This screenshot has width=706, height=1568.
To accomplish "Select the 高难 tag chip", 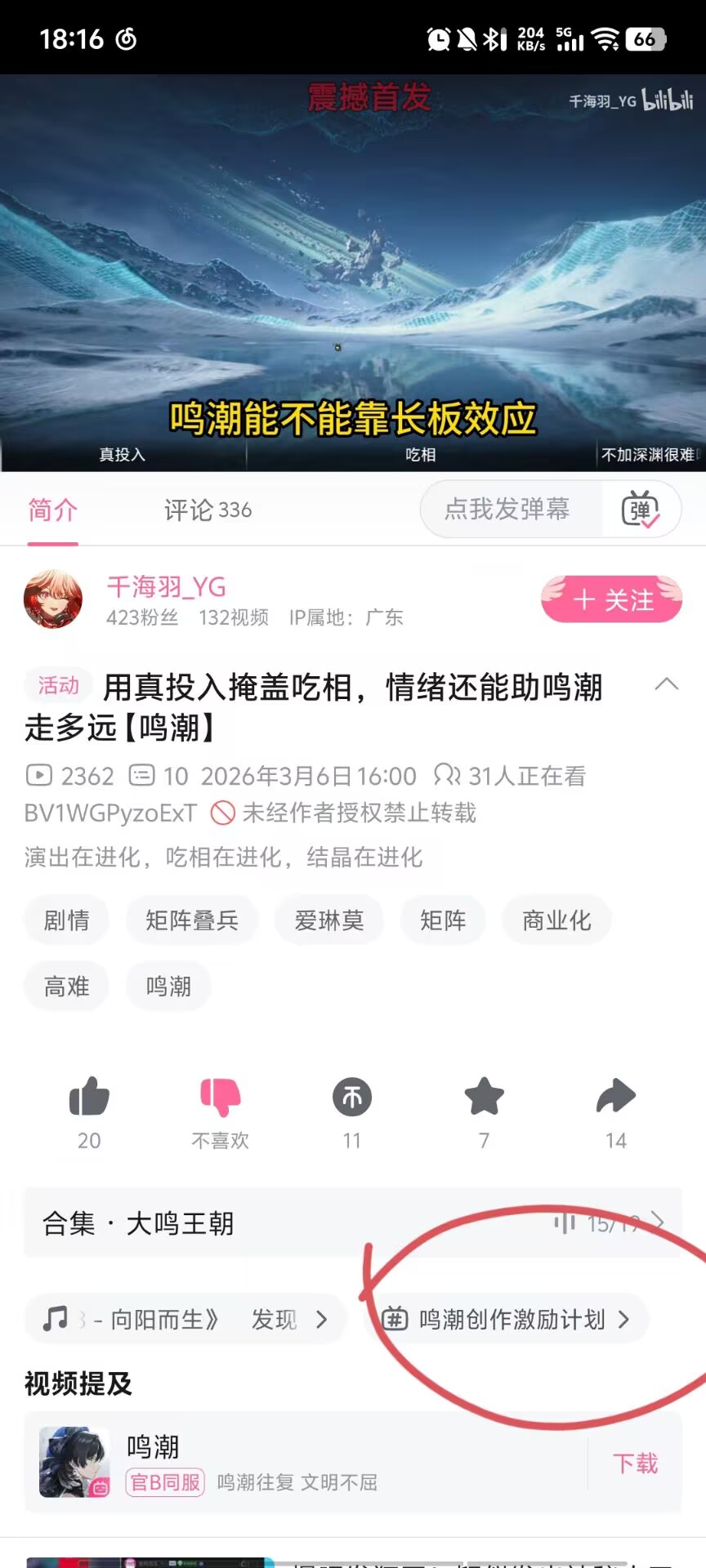I will click(66, 987).
